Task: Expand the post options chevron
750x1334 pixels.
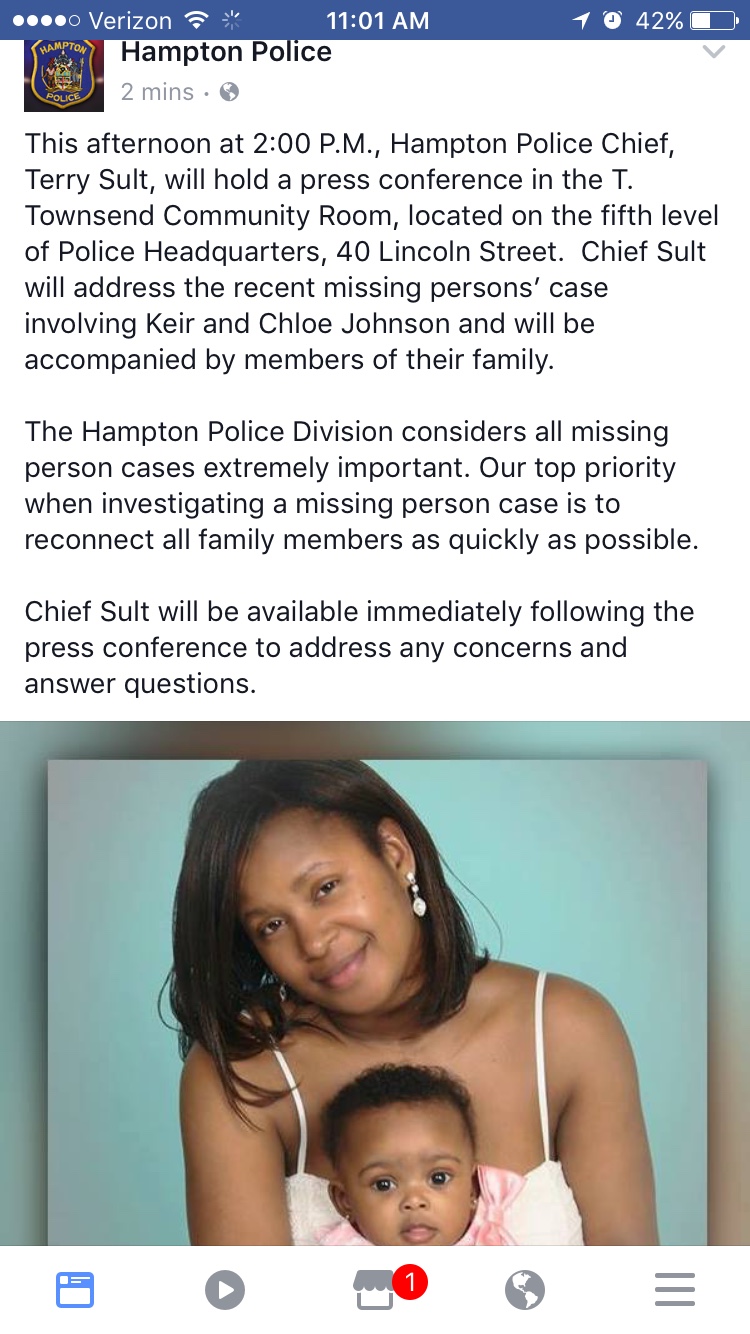Action: 713,53
